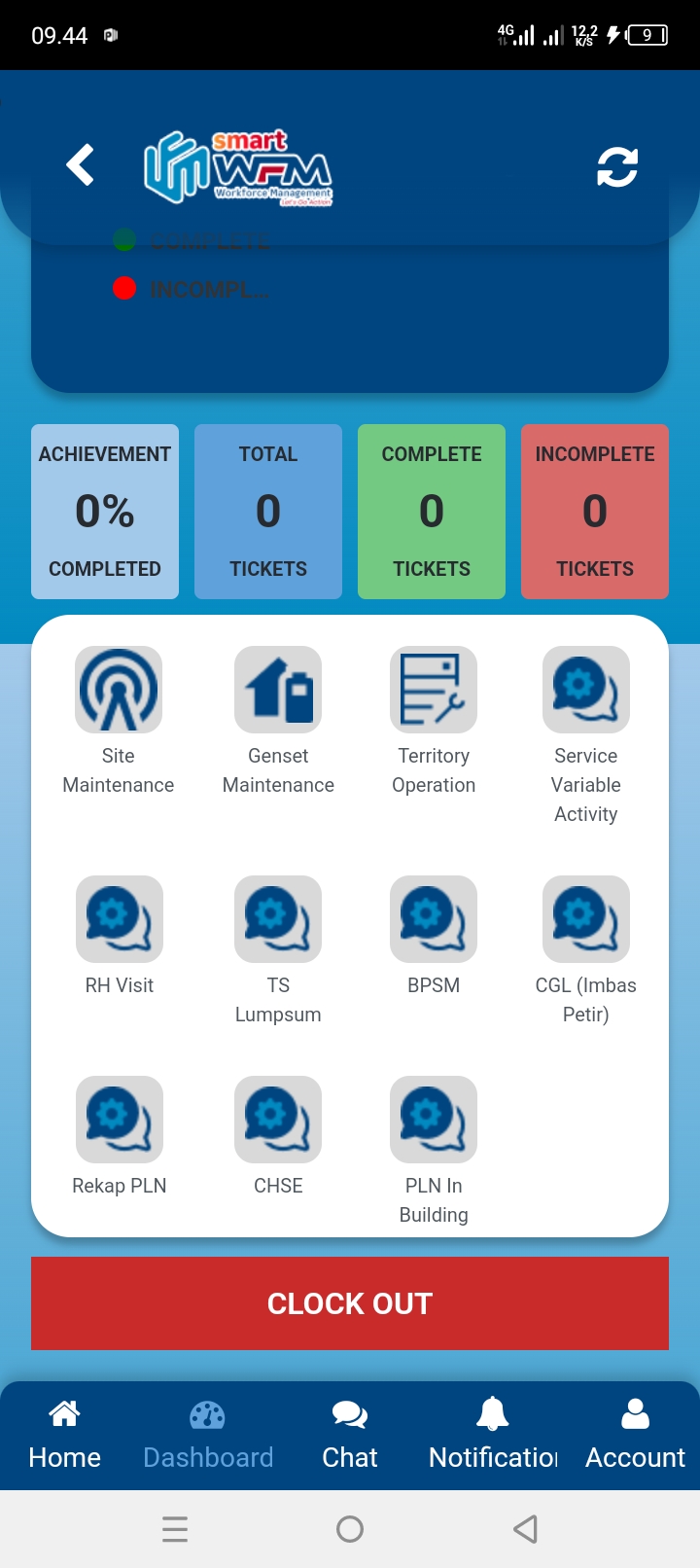Tap the system back button
The width and height of the screenshot is (700, 1568).
(x=525, y=1529)
